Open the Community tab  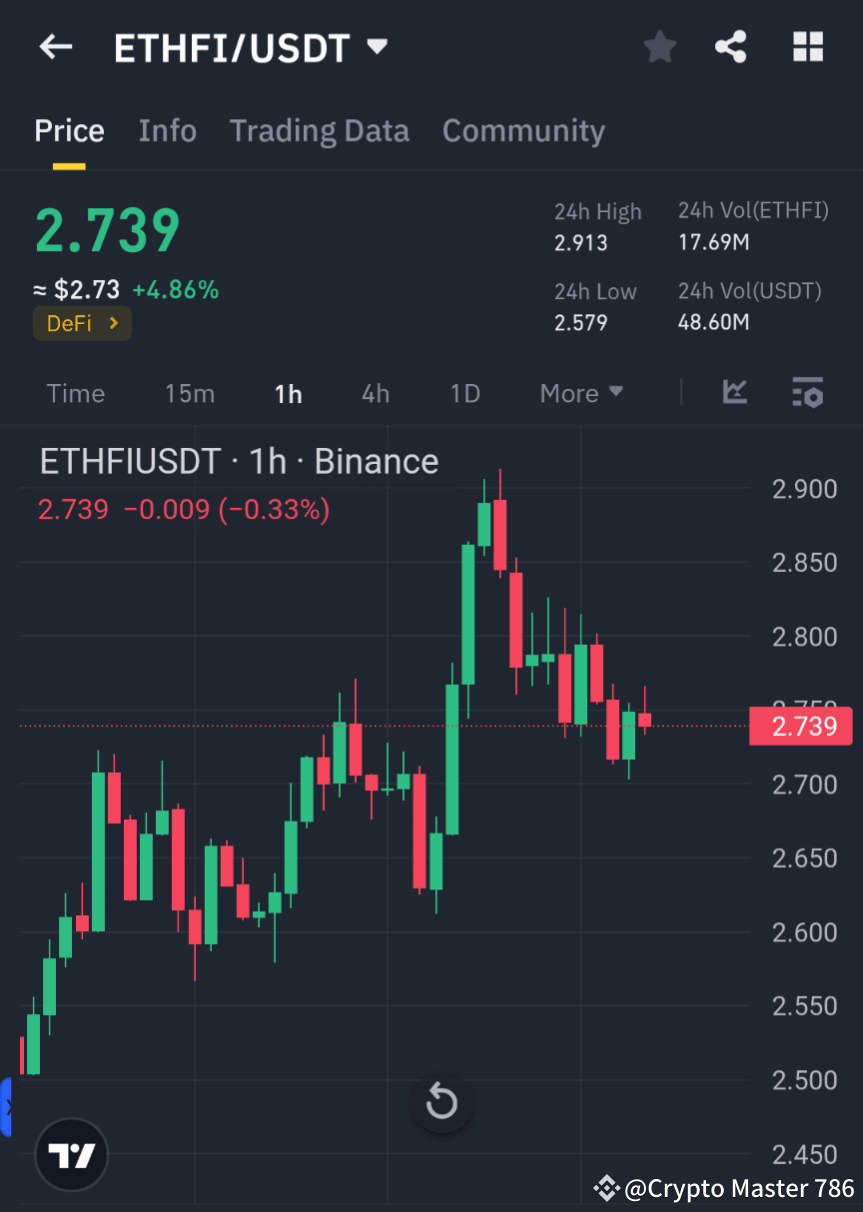523,130
